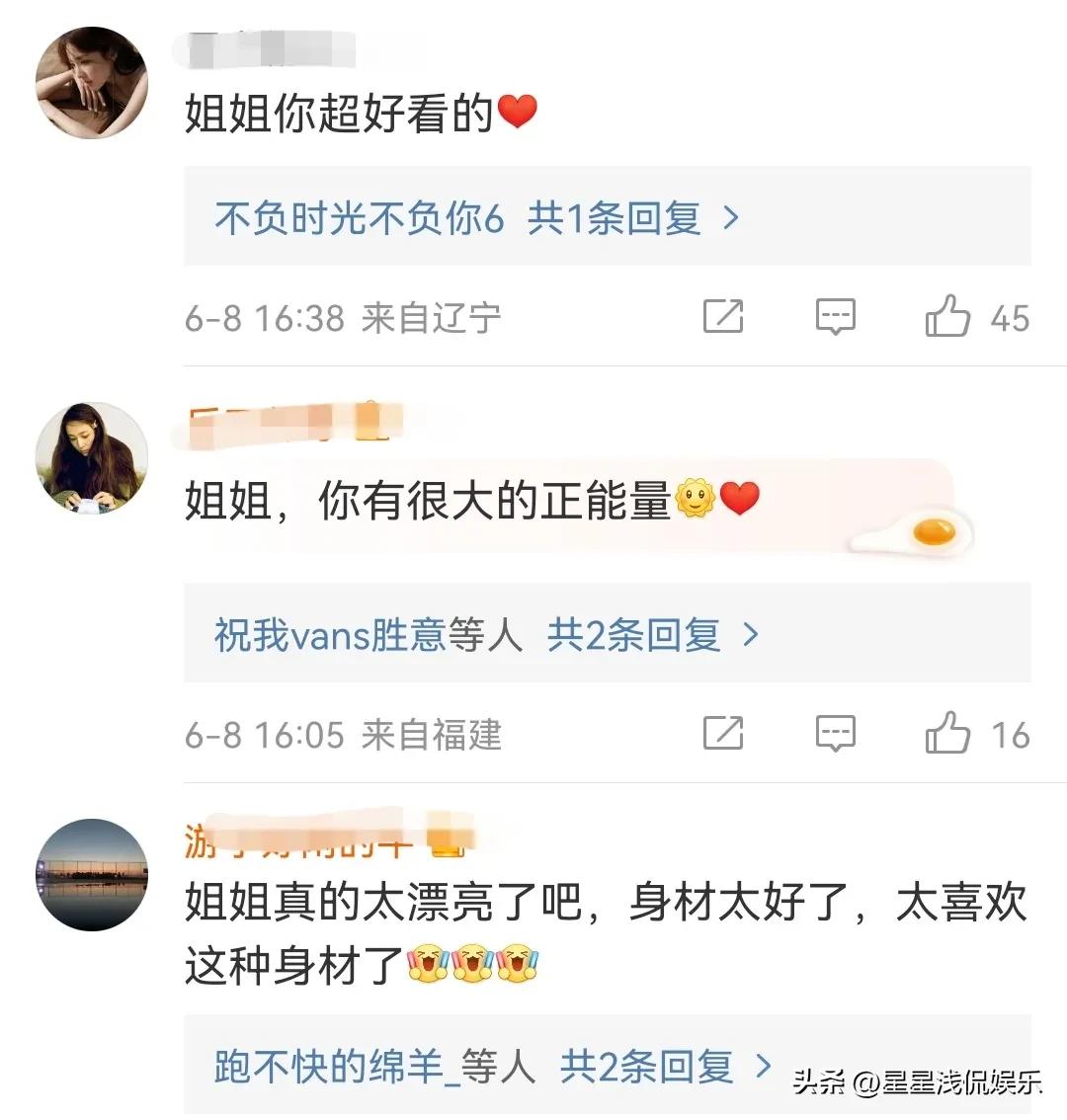
Task: Open the 跑不快的绵羊_等人 reply link
Action: coord(356,1069)
